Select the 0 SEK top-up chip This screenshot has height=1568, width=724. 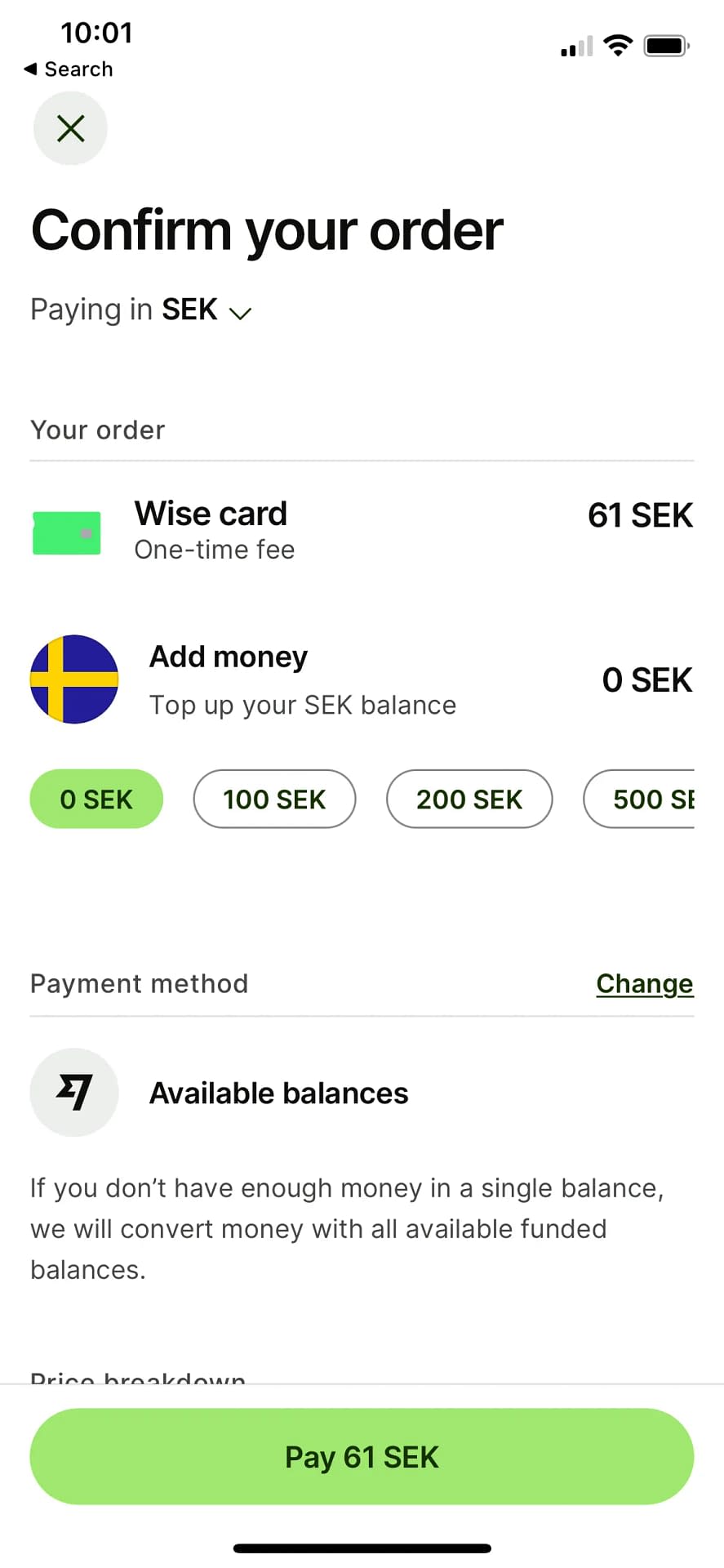[96, 799]
